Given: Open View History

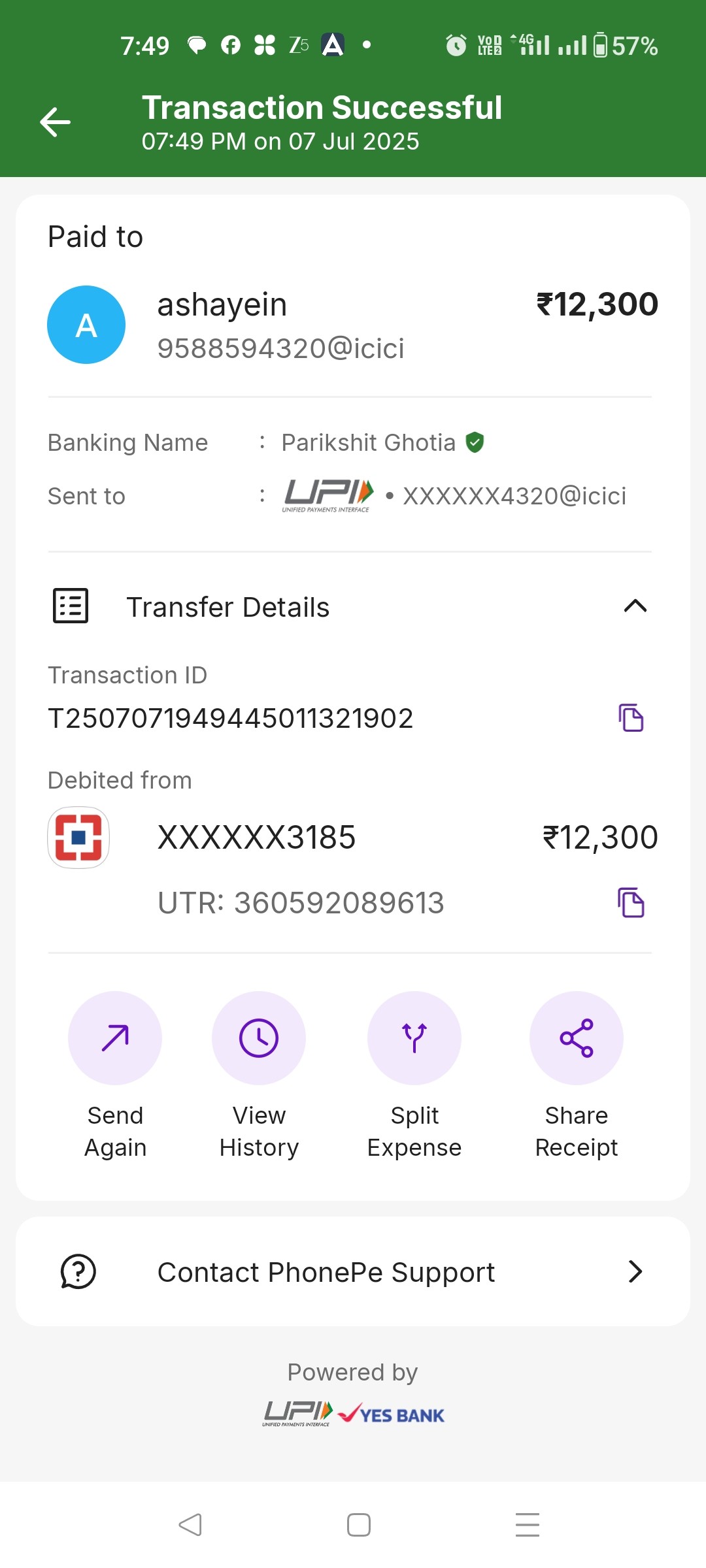Looking at the screenshot, I should (x=259, y=1076).
